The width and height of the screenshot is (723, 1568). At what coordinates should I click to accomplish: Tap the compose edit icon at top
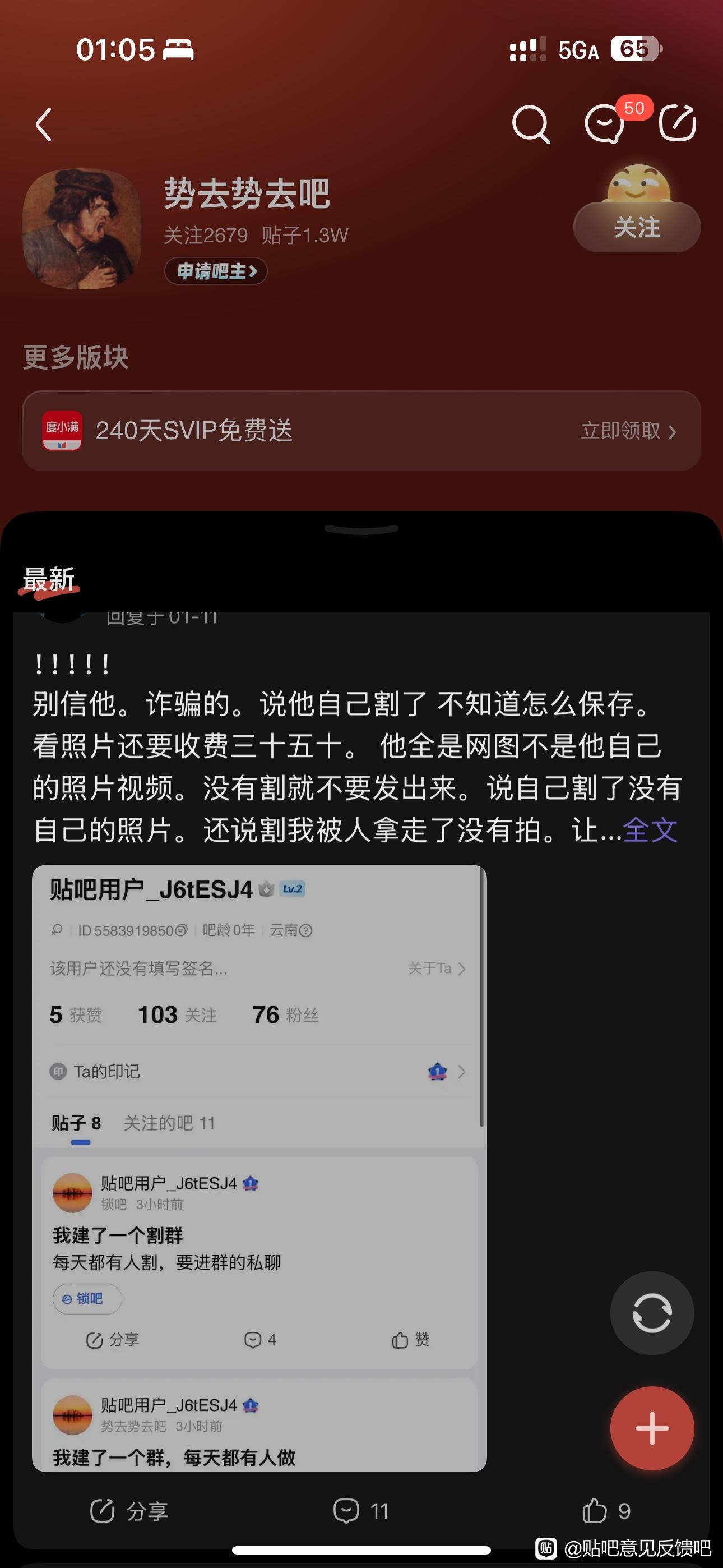[678, 124]
